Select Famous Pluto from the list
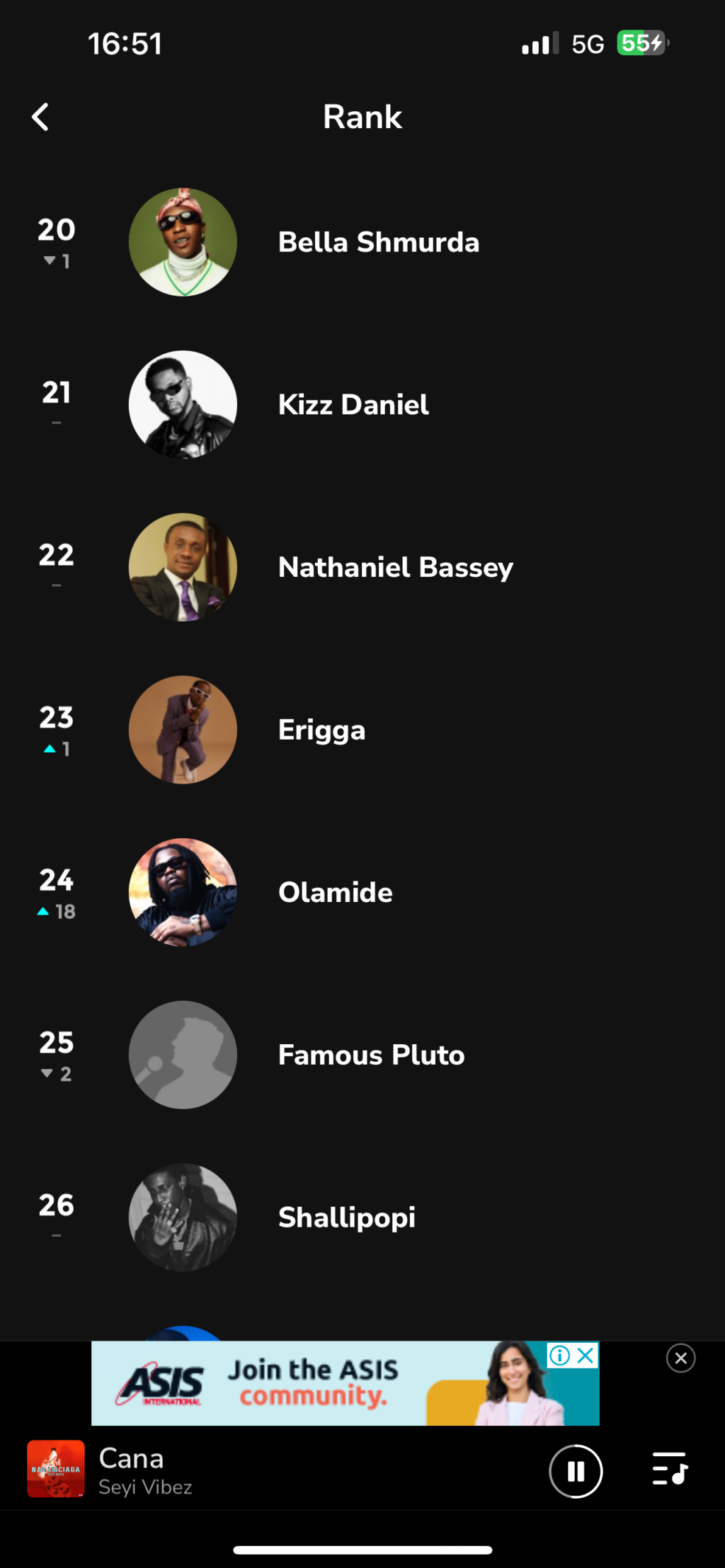 pos(362,1055)
